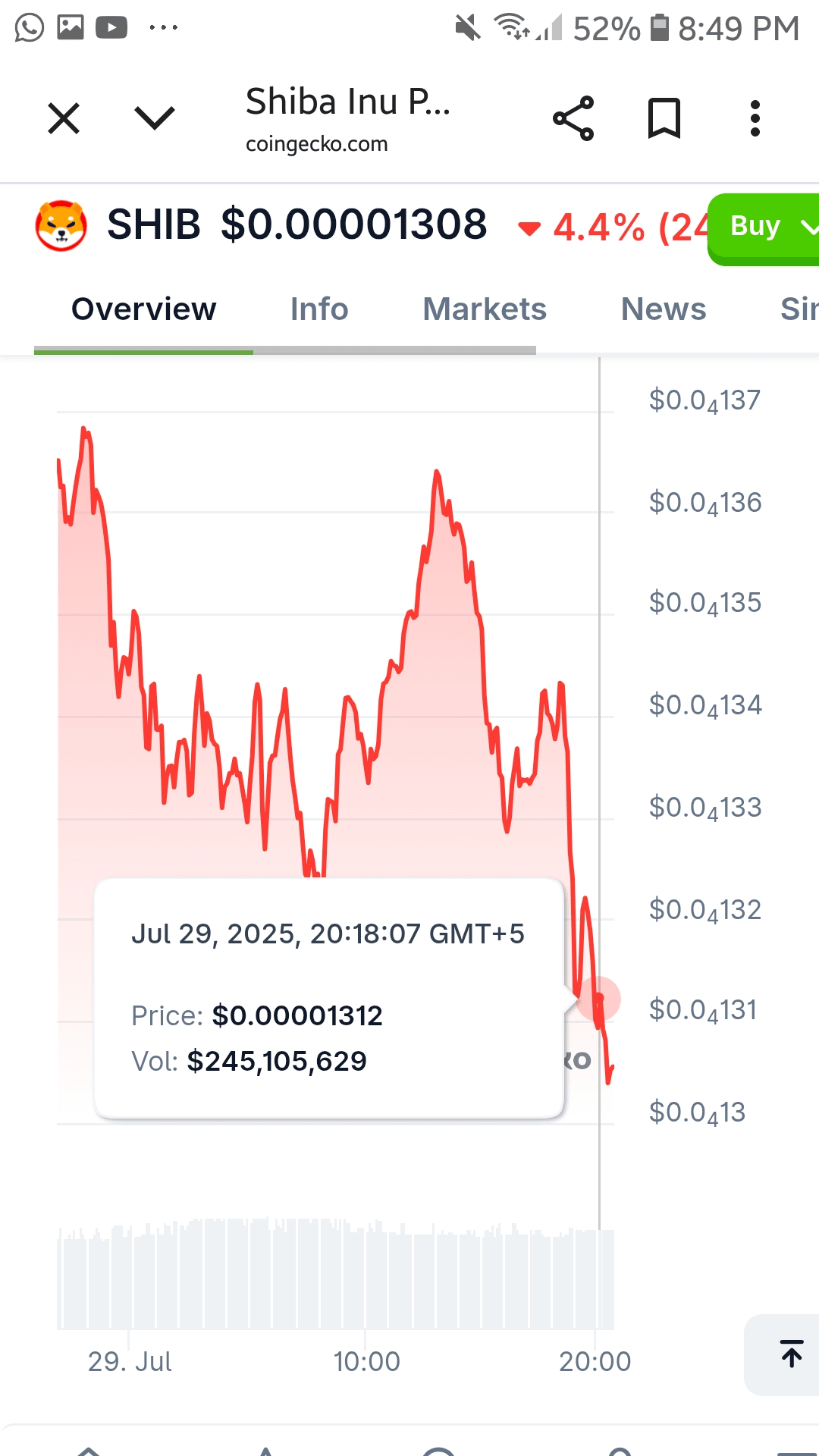Share the Shiba Inu page
The height and width of the screenshot is (1456, 819).
point(573,118)
